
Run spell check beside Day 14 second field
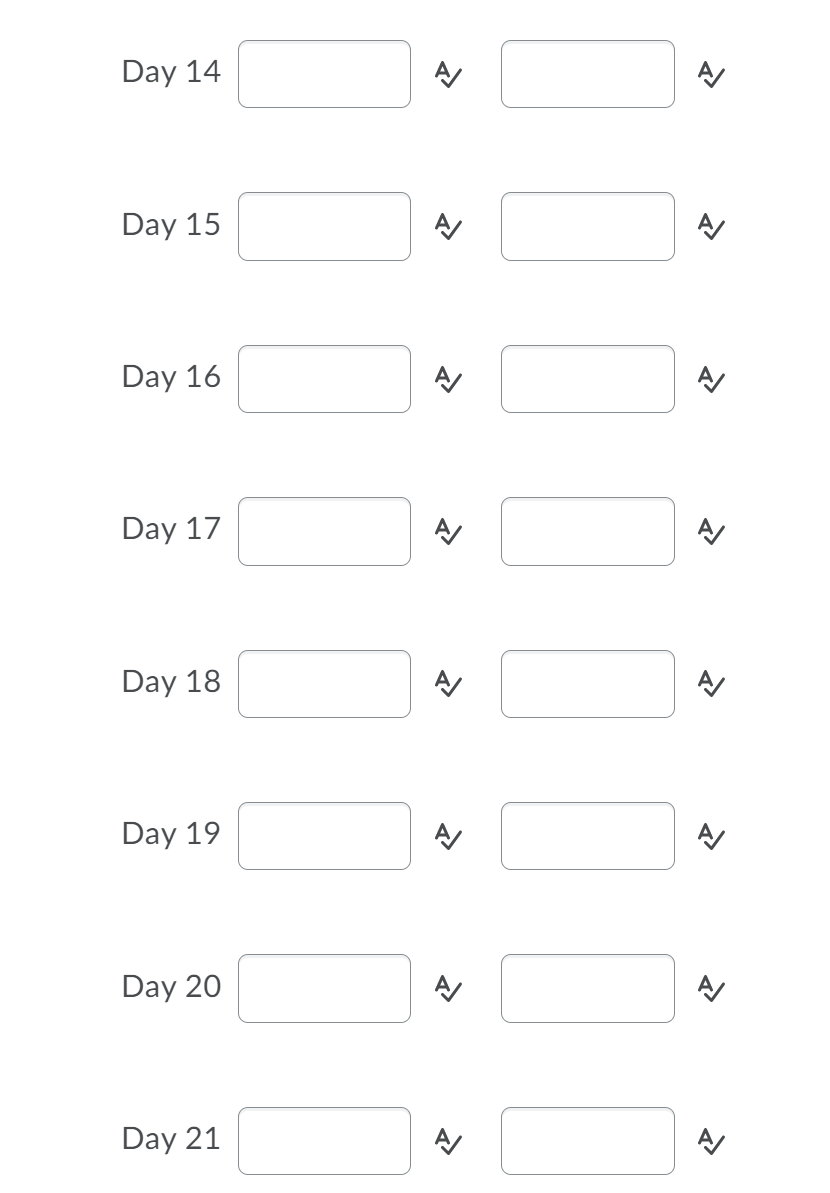click(x=710, y=73)
